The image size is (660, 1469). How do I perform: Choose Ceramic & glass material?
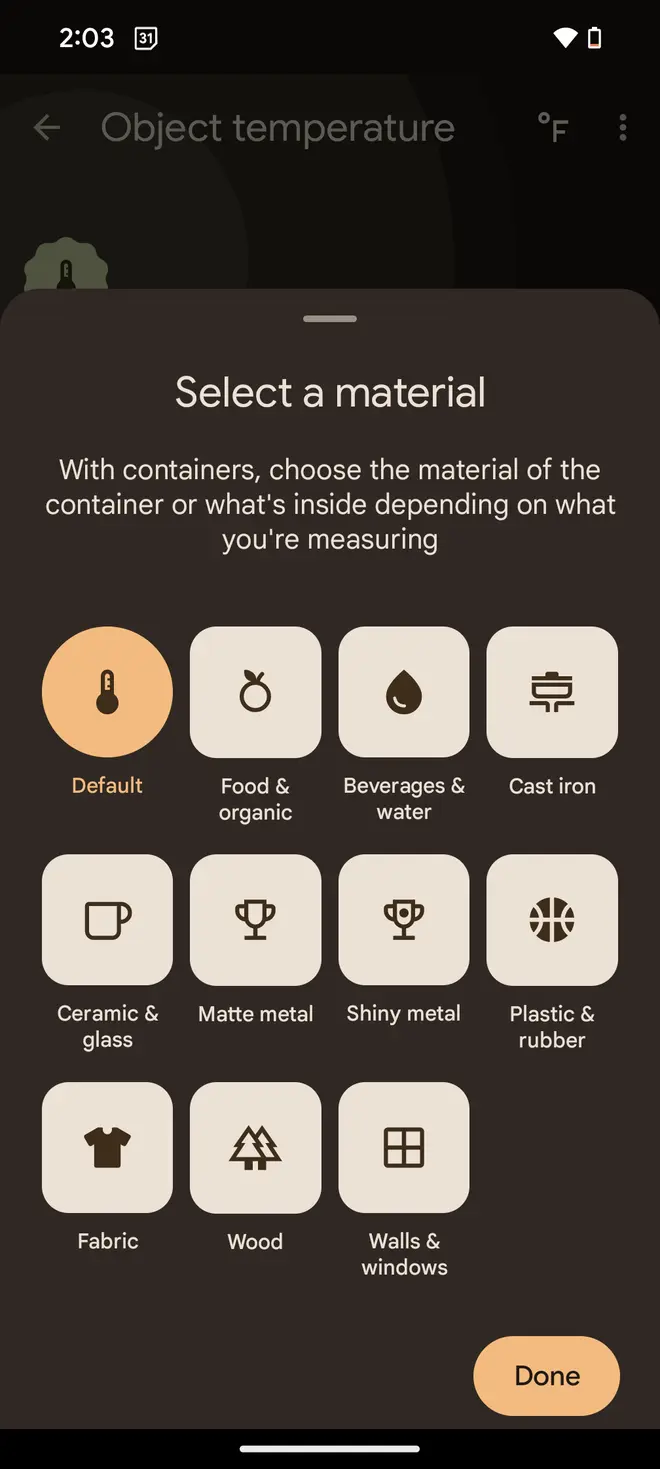pyautogui.click(x=107, y=920)
